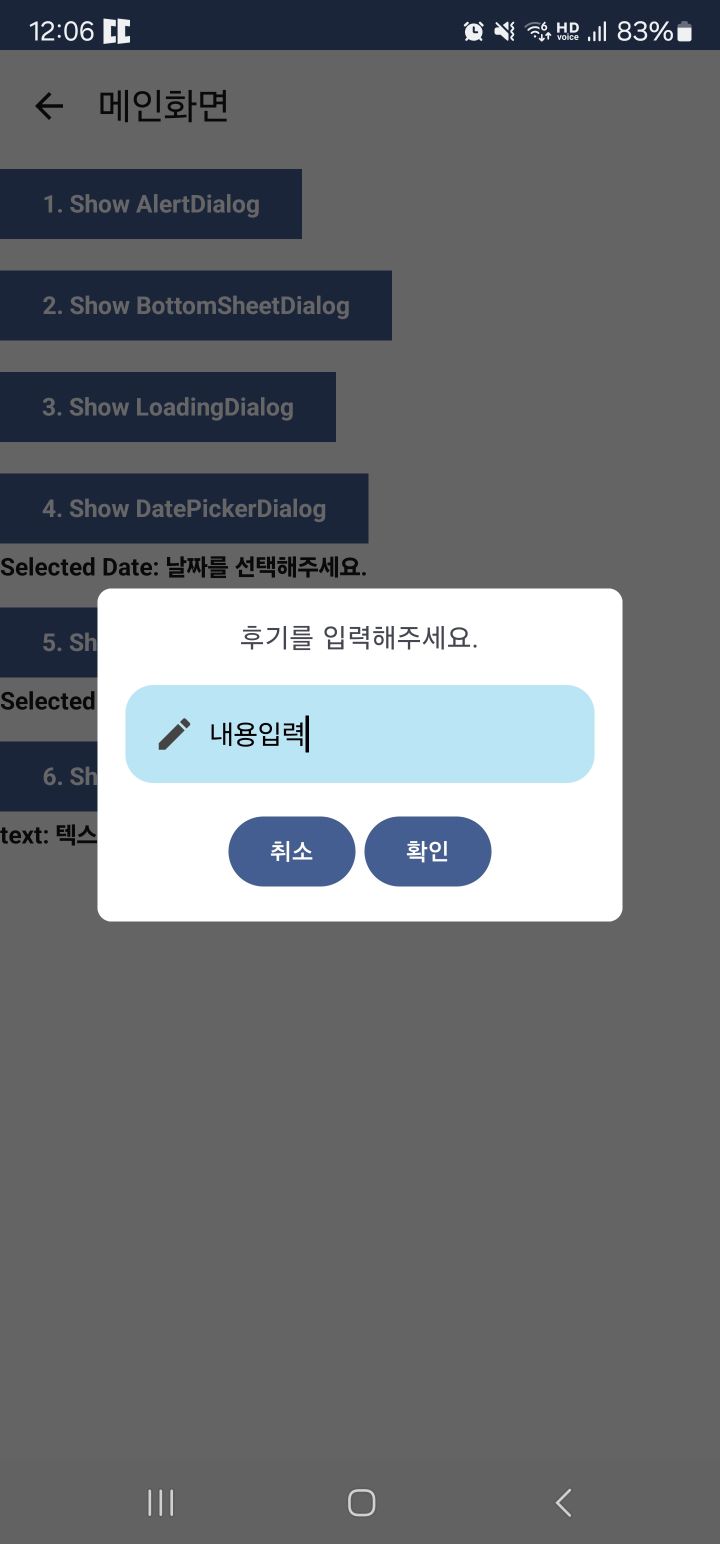The image size is (720, 1544).
Task: Tap the Show AlertDialog button
Action: [150, 204]
